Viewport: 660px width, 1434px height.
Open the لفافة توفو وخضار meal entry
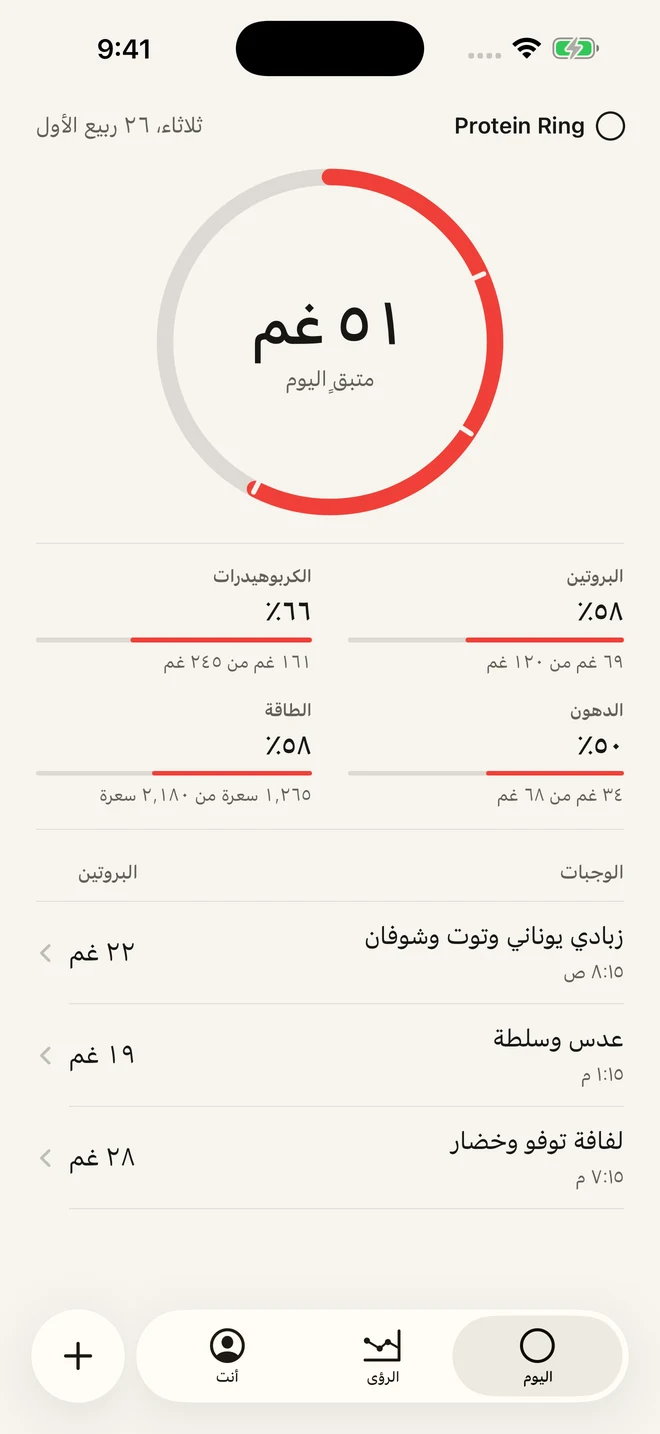(330, 1158)
